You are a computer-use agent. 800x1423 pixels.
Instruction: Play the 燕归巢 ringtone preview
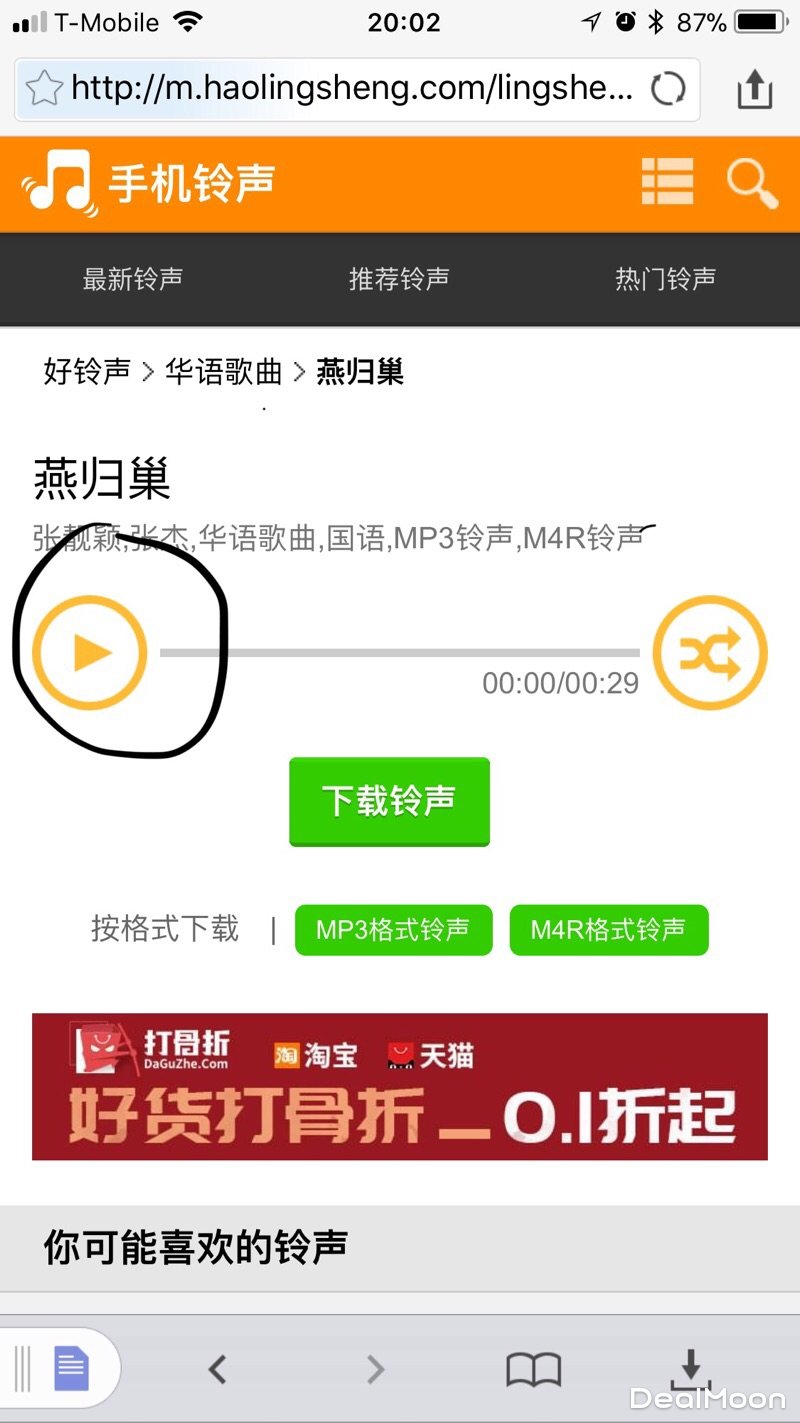[90, 653]
